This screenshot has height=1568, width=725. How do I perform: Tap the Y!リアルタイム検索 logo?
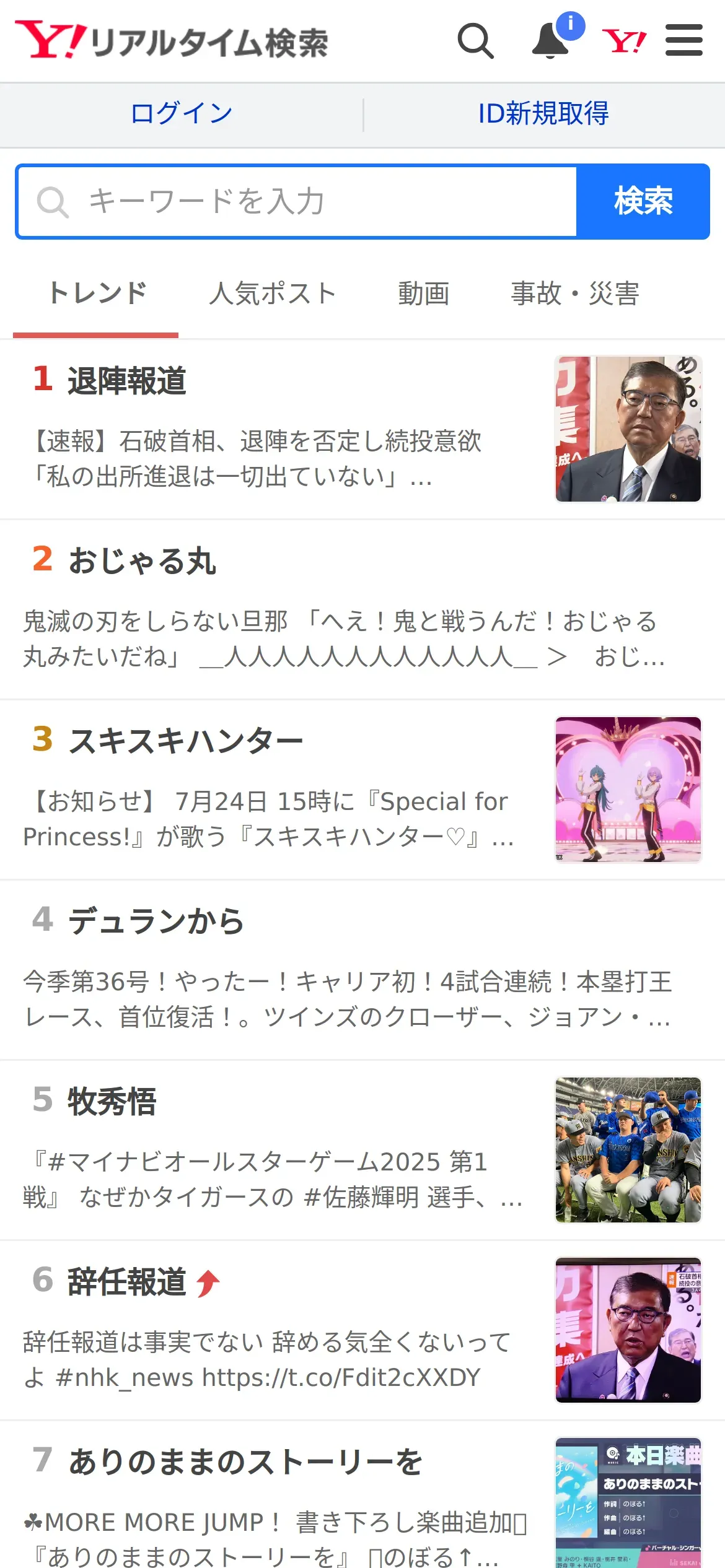coord(172,41)
